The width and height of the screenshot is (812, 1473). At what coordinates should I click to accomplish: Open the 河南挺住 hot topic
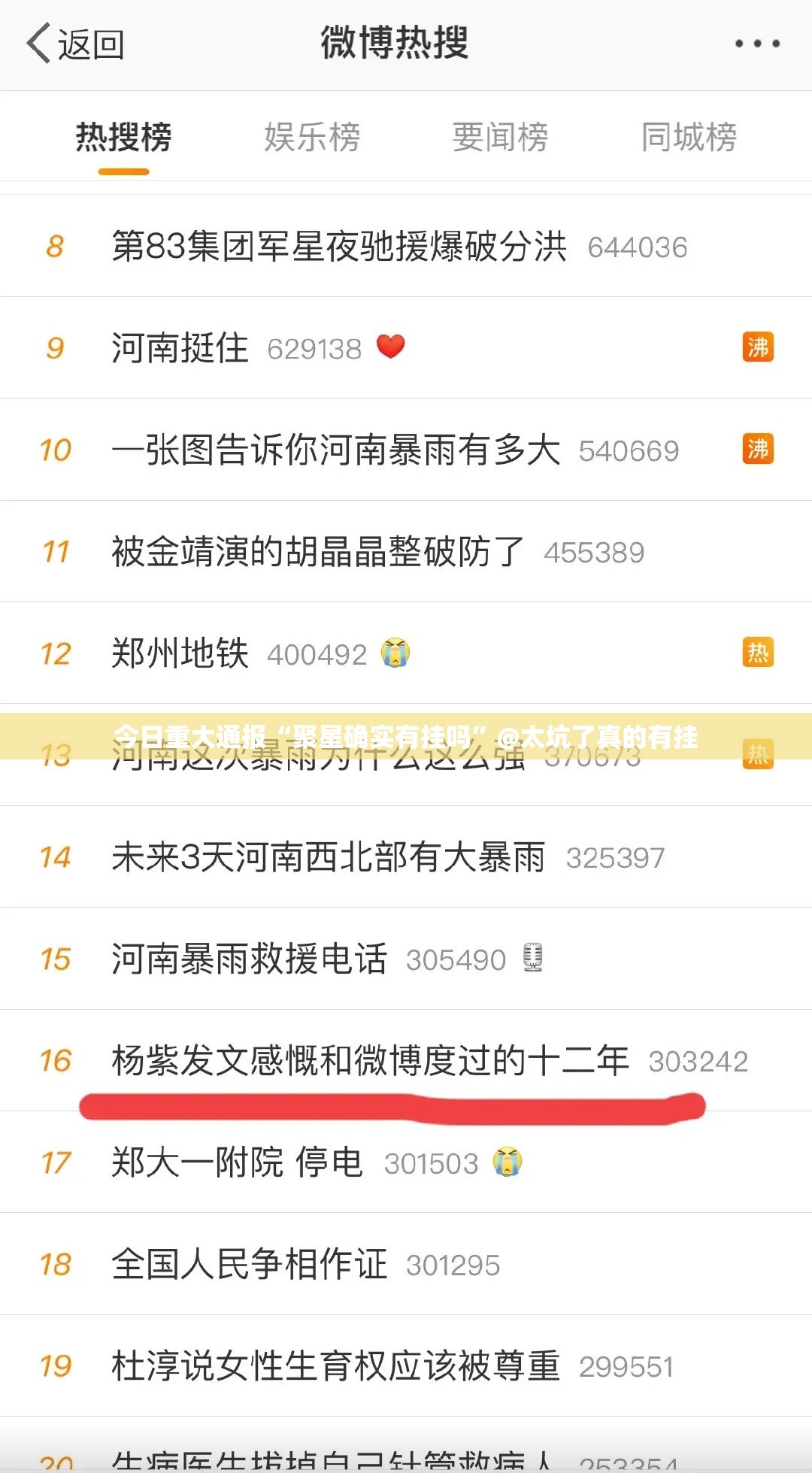[180, 348]
